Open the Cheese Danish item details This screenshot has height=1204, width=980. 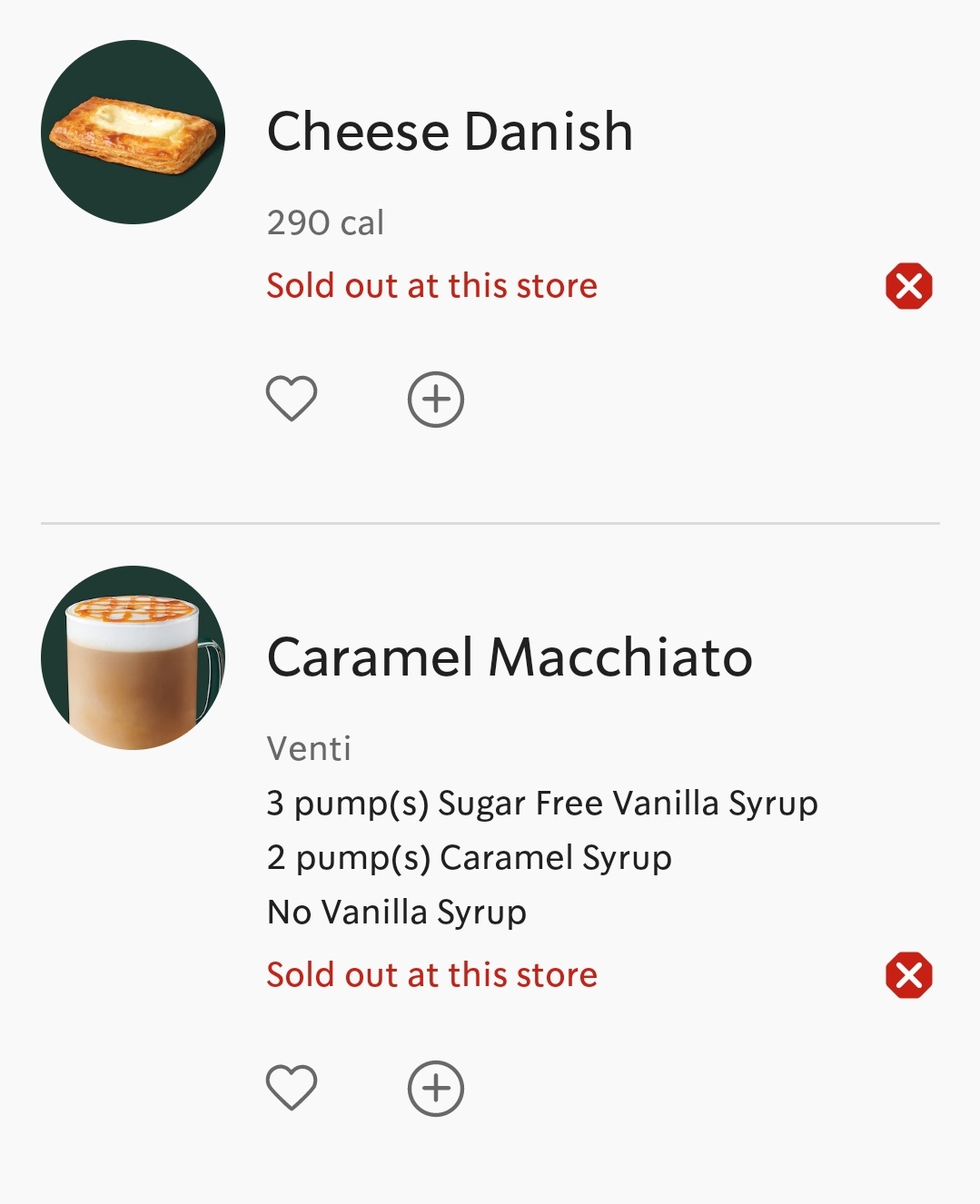click(450, 132)
